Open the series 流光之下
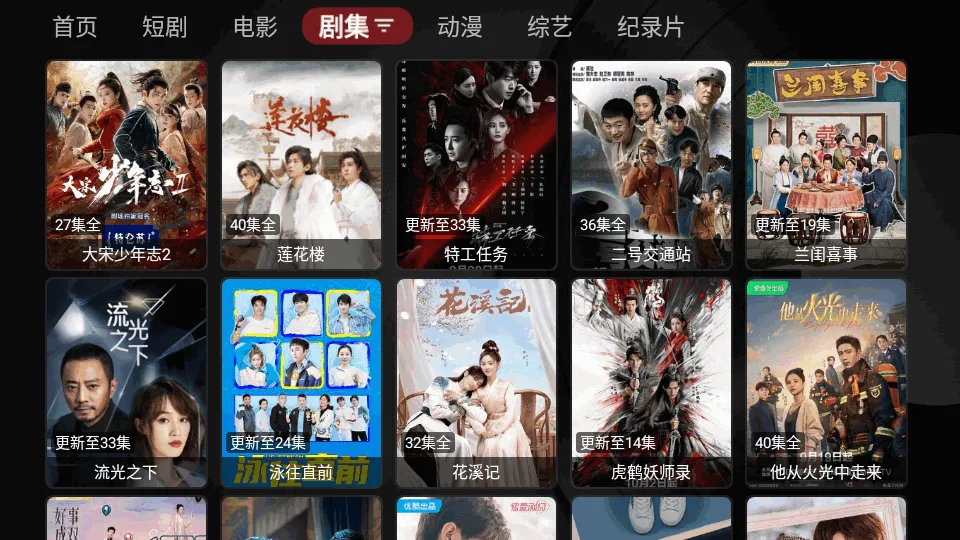Screen dimensions: 960x540 coord(127,382)
